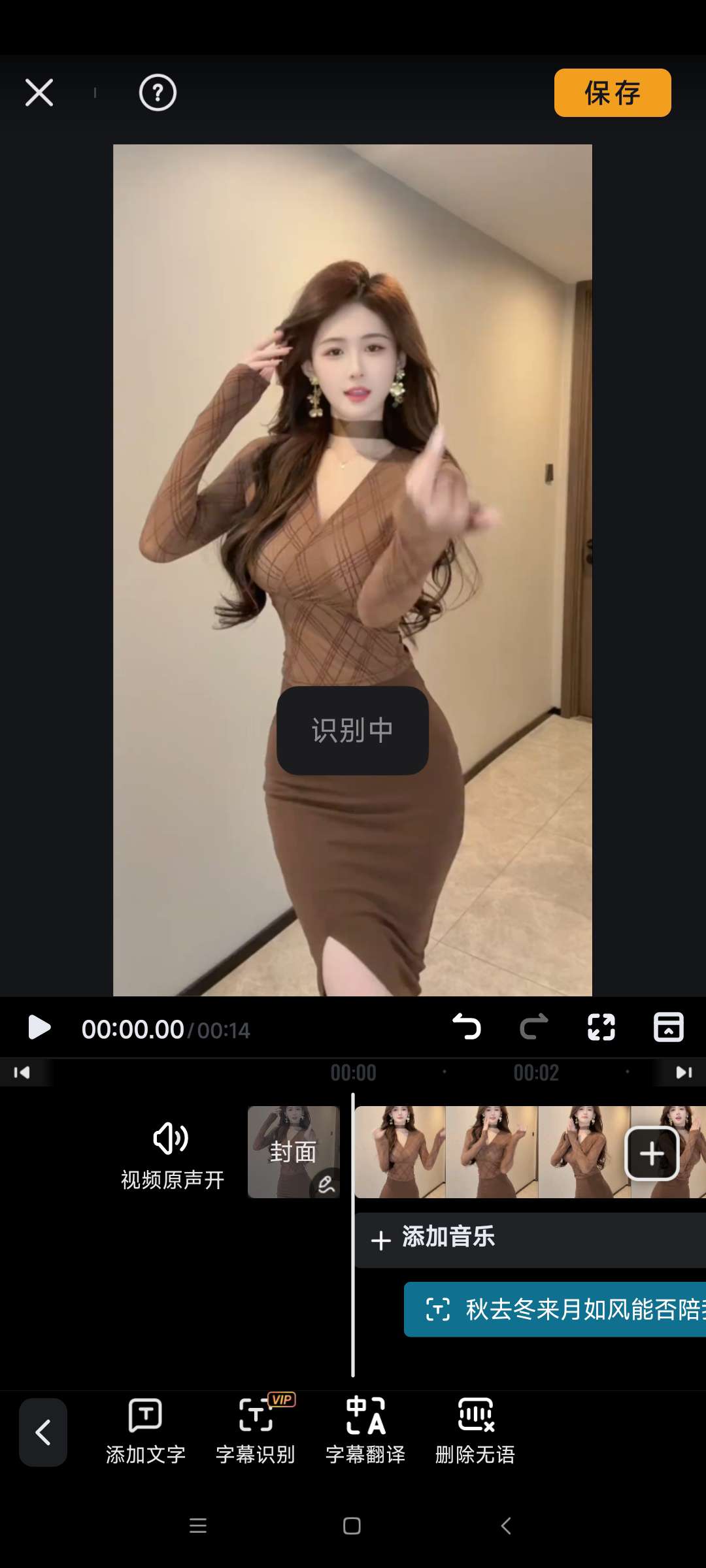Jump to the start of the timeline
The width and height of the screenshot is (706, 1568).
click(22, 1072)
